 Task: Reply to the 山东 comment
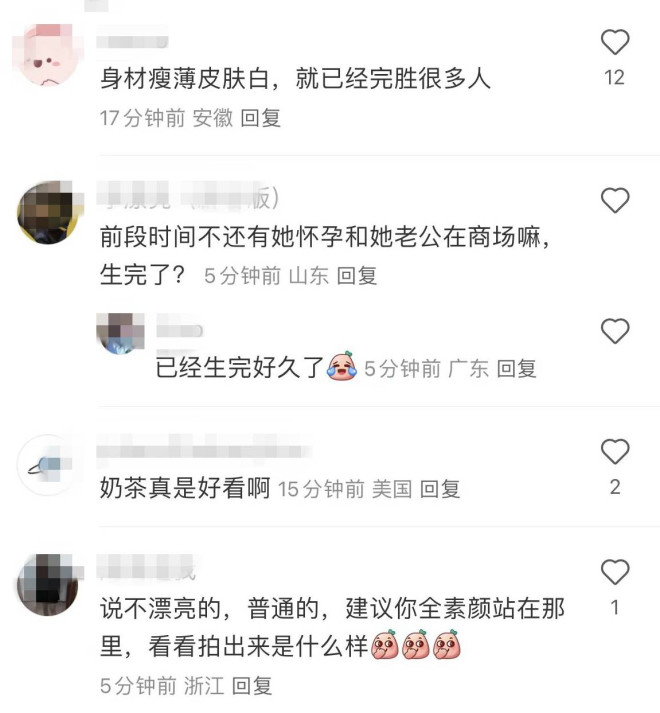tap(357, 276)
